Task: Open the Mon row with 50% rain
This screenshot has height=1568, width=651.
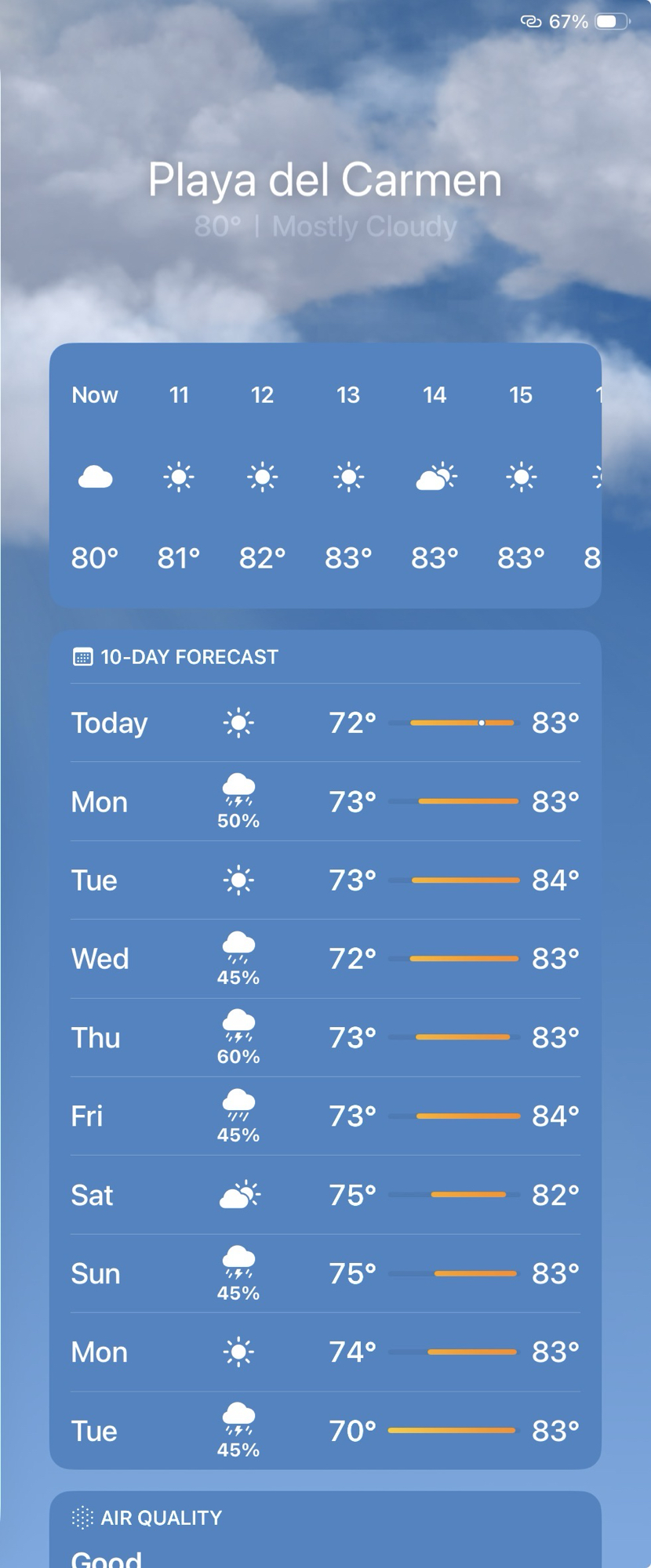Action: (x=325, y=802)
